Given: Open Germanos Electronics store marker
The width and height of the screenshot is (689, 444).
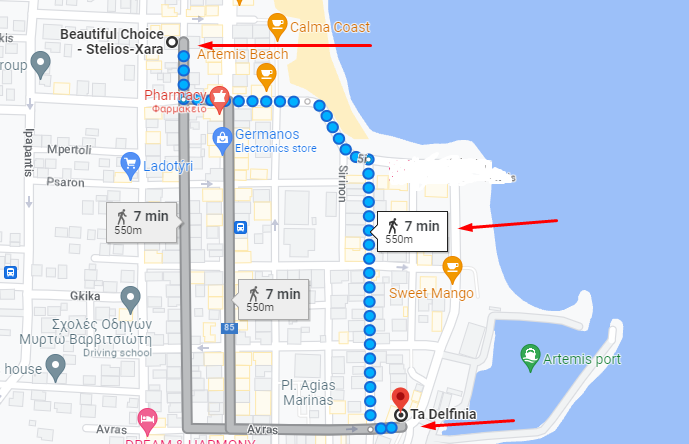Looking at the screenshot, I should pyautogui.click(x=221, y=134).
